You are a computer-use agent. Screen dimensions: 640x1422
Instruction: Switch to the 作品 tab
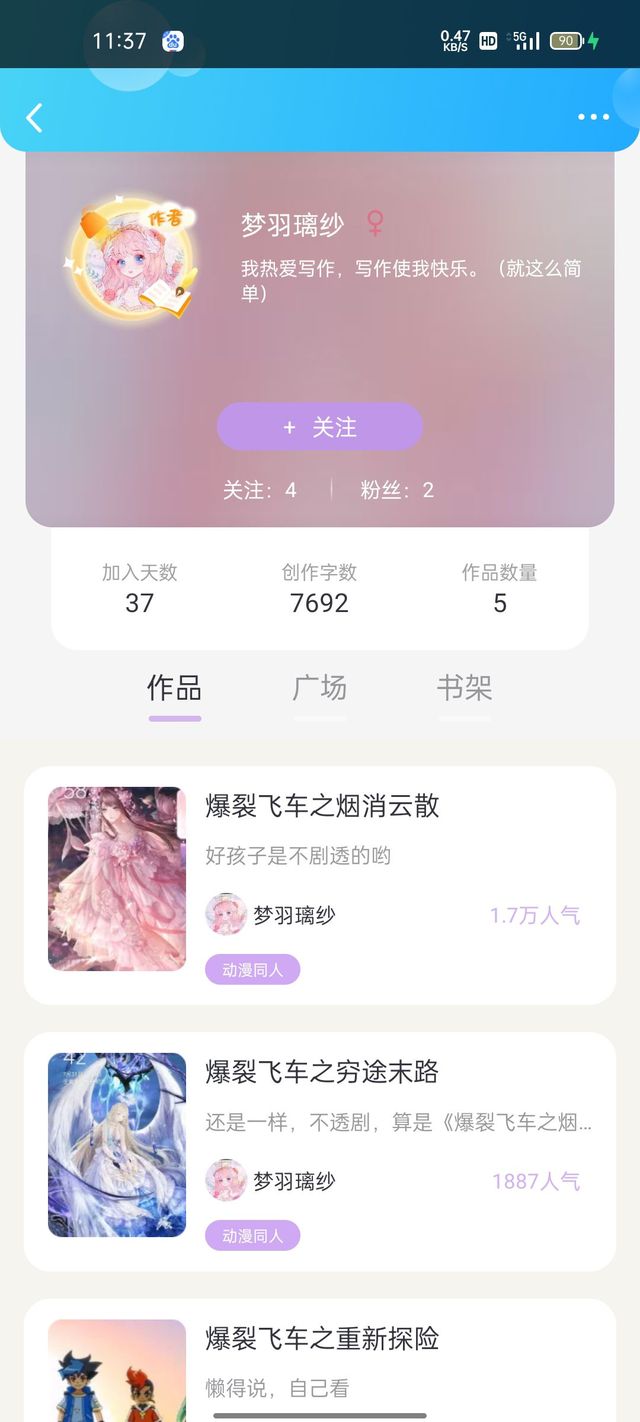point(174,688)
